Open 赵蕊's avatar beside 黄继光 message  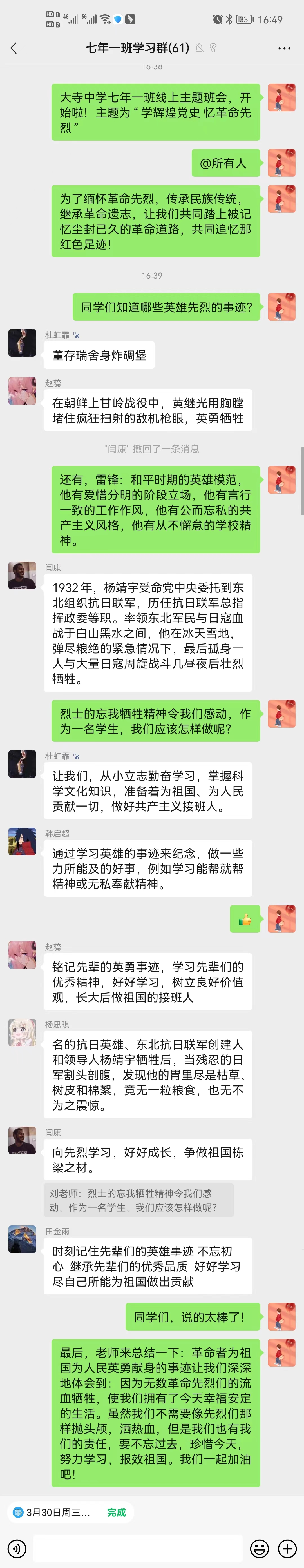click(x=23, y=391)
